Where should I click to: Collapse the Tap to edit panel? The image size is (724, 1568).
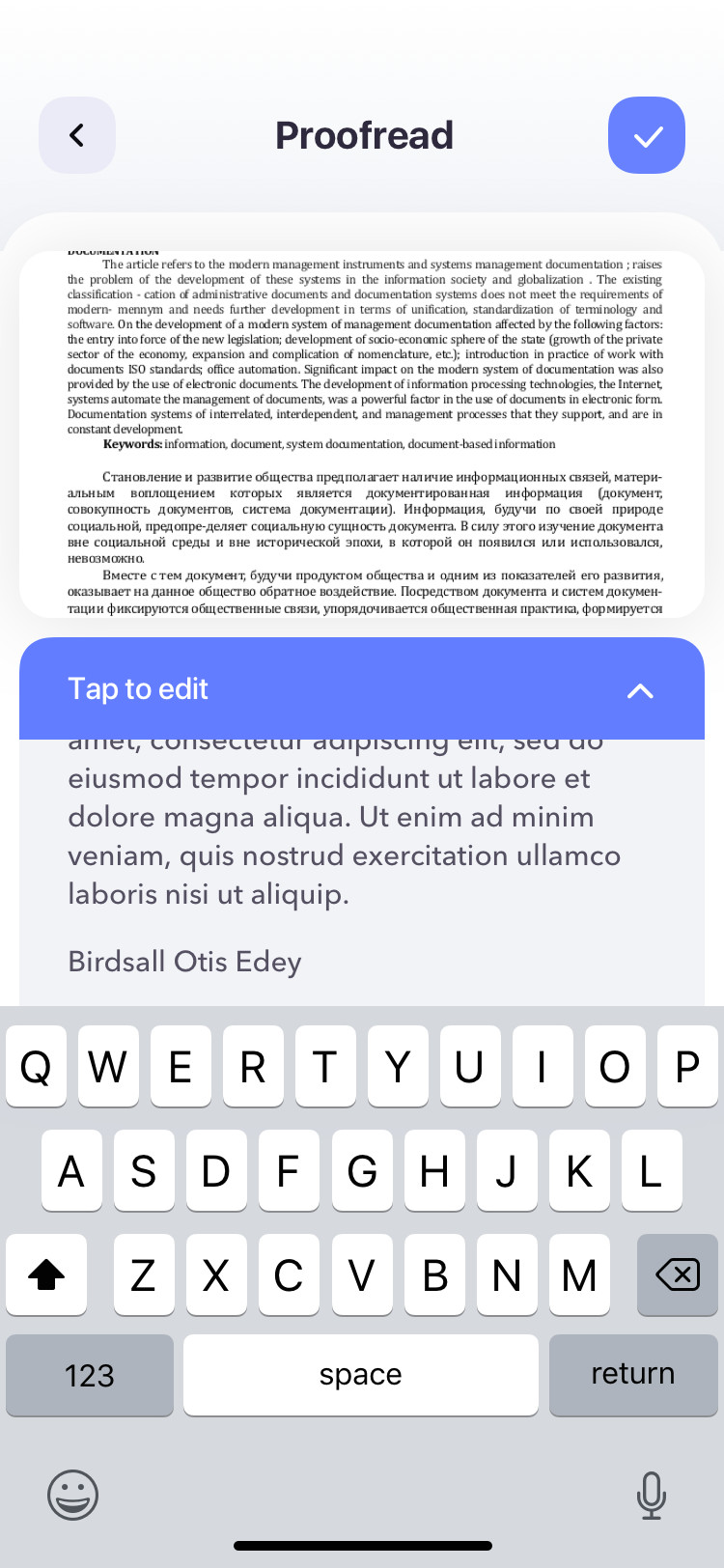click(x=640, y=690)
